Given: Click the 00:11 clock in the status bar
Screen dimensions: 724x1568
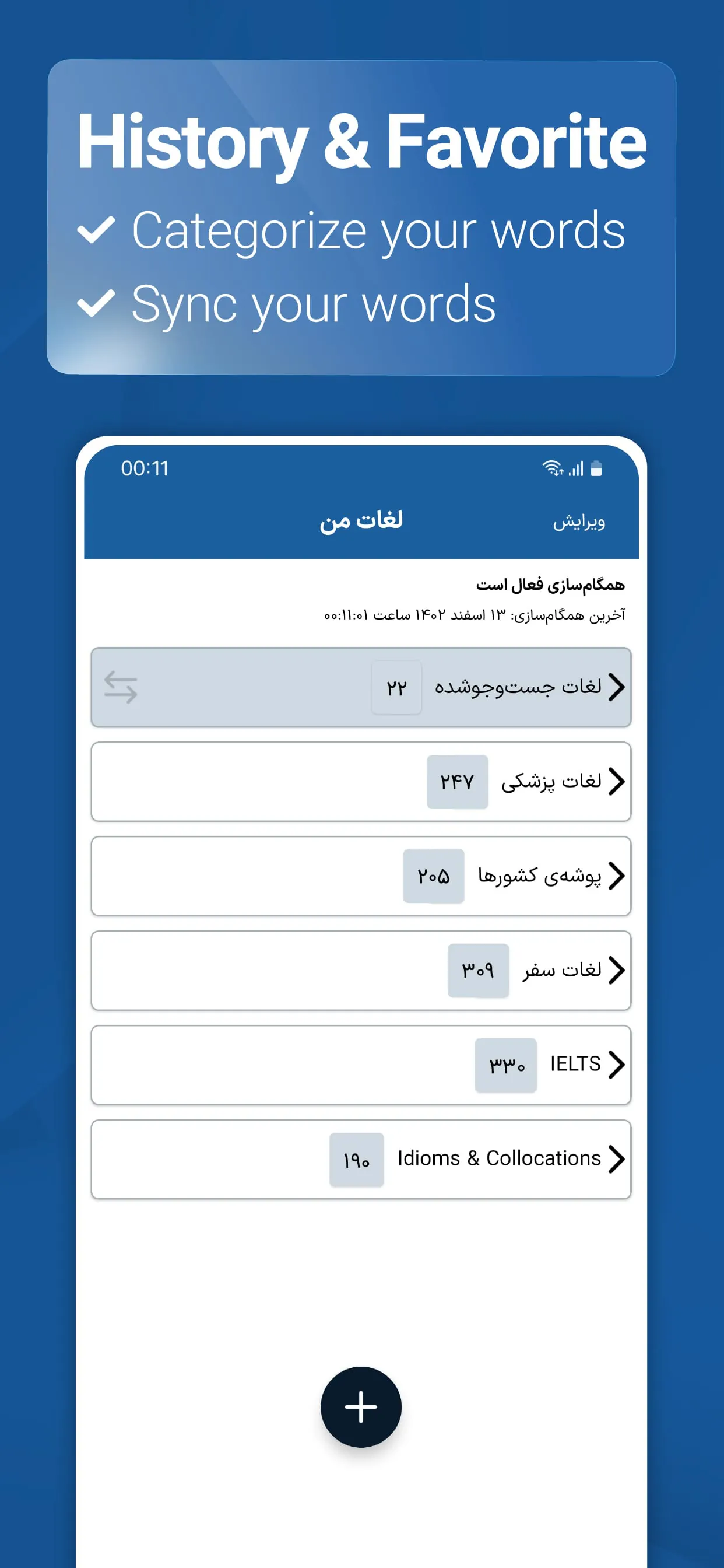Looking at the screenshot, I should (144, 468).
